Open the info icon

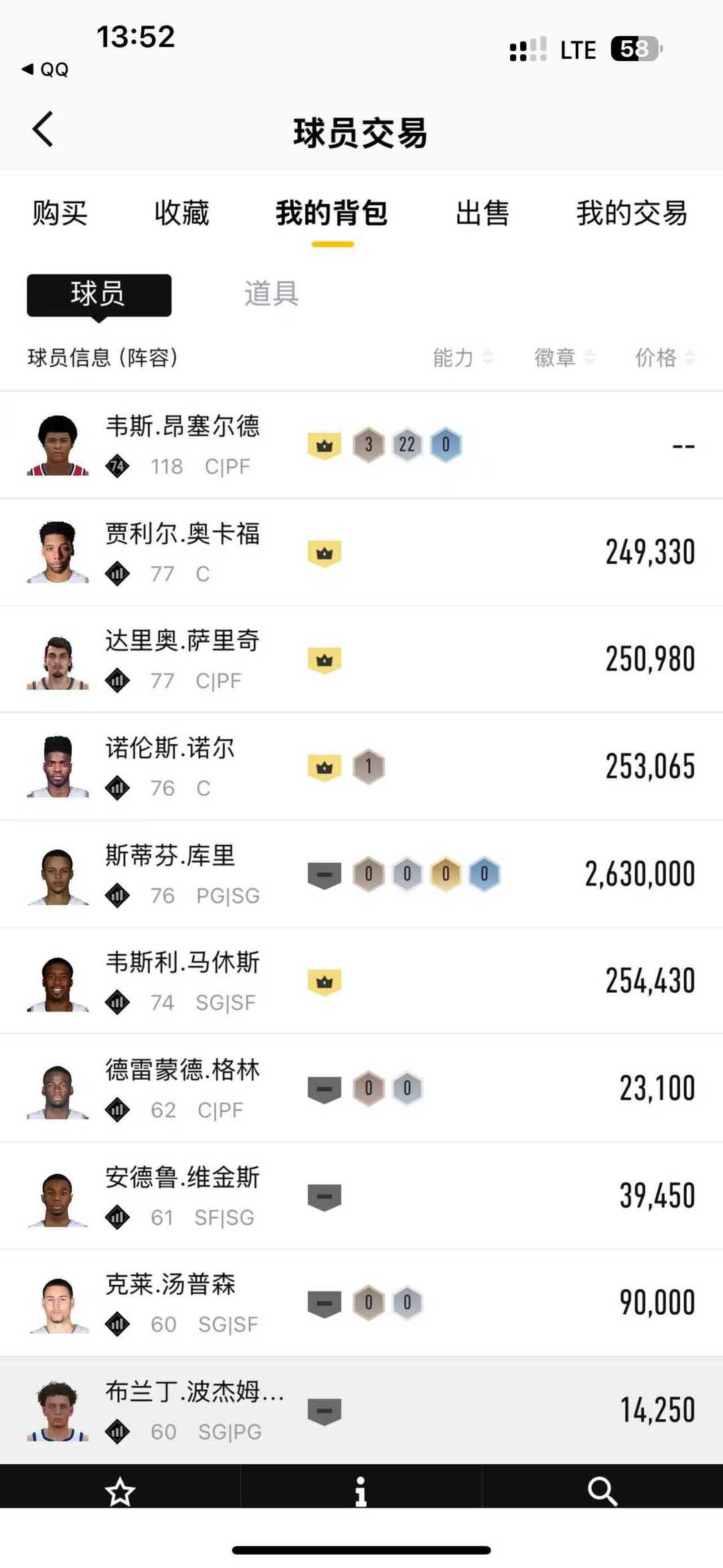[361, 1492]
